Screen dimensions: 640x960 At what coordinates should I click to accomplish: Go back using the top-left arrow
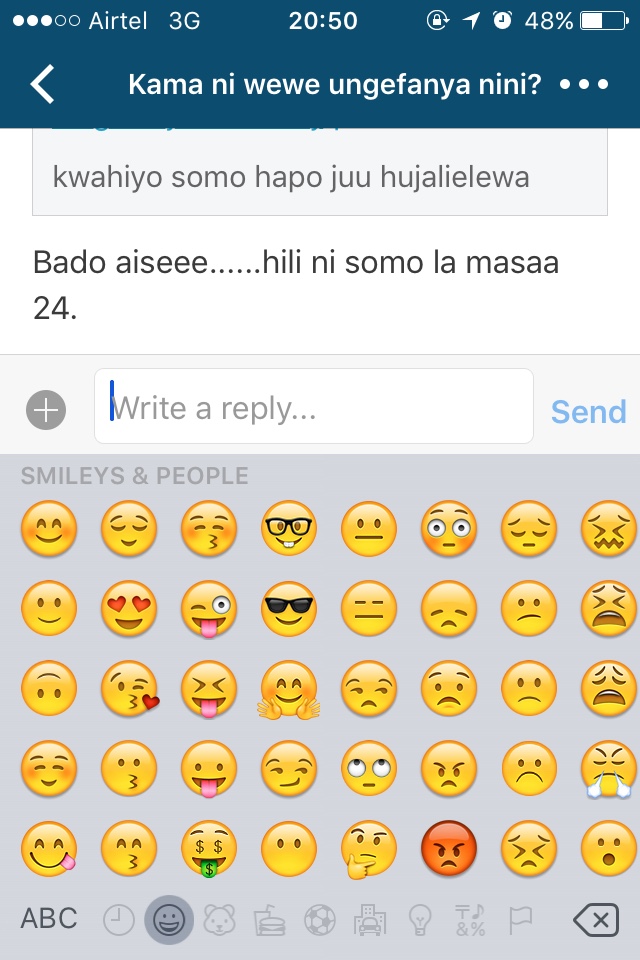pyautogui.click(x=43, y=85)
